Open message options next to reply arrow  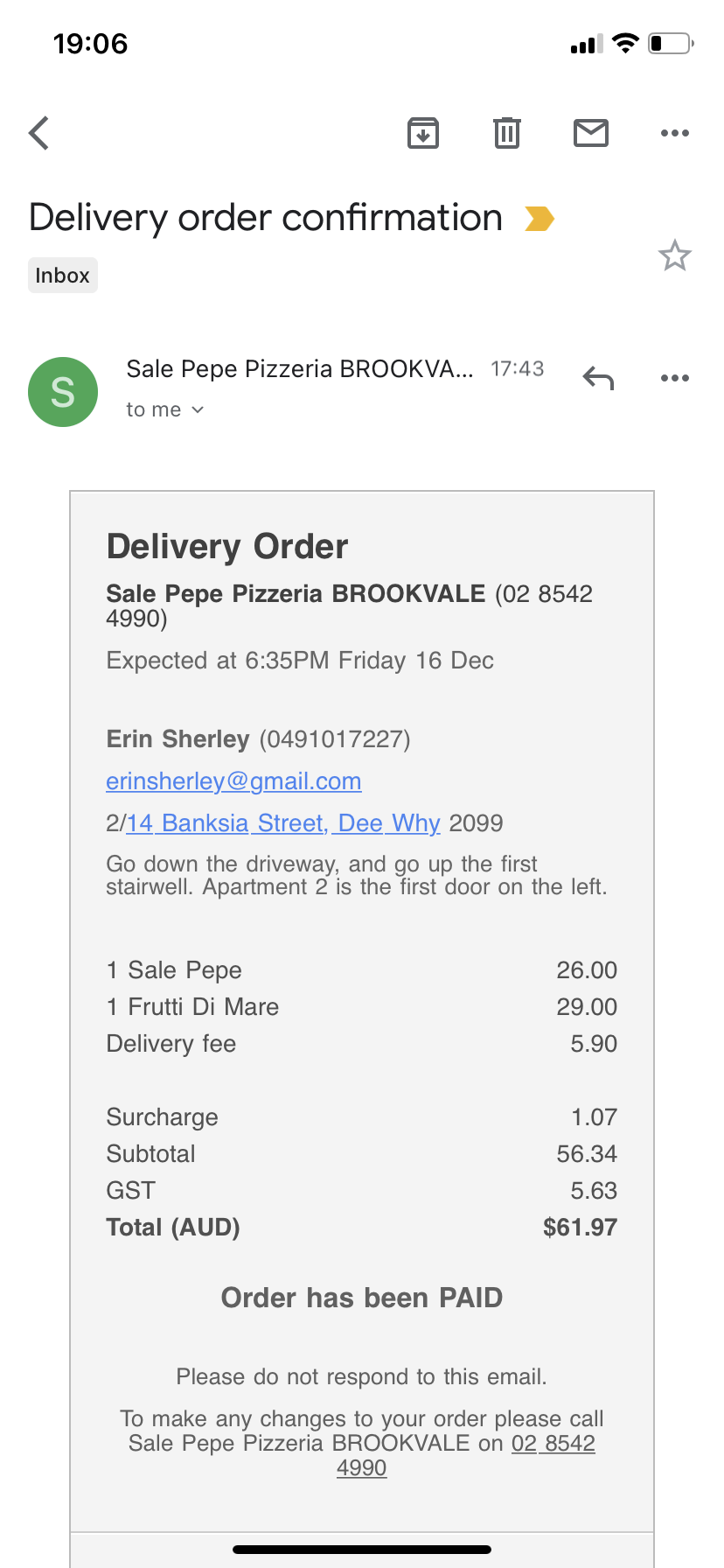click(675, 378)
